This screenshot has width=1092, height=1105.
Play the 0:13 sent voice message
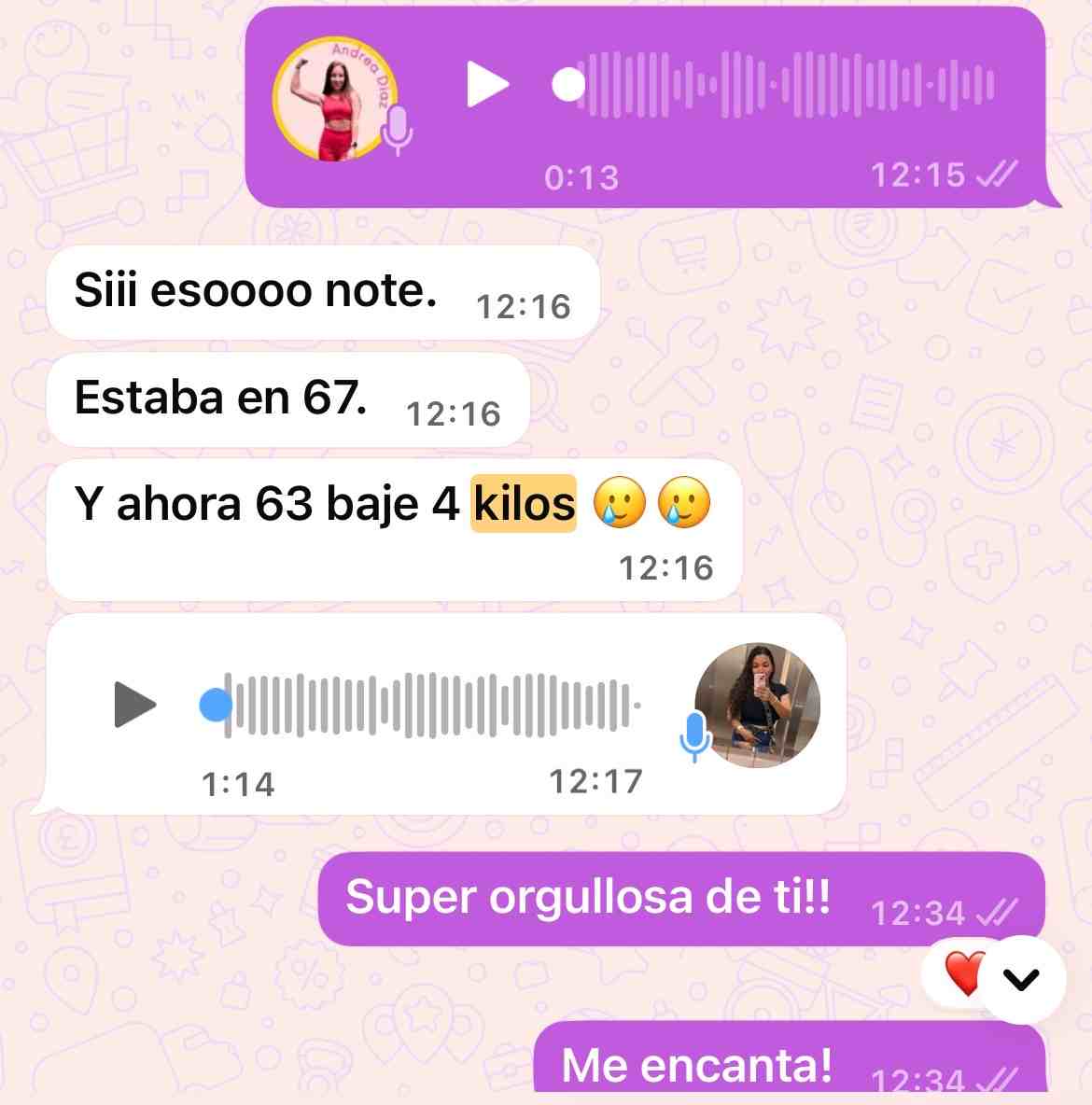click(486, 85)
